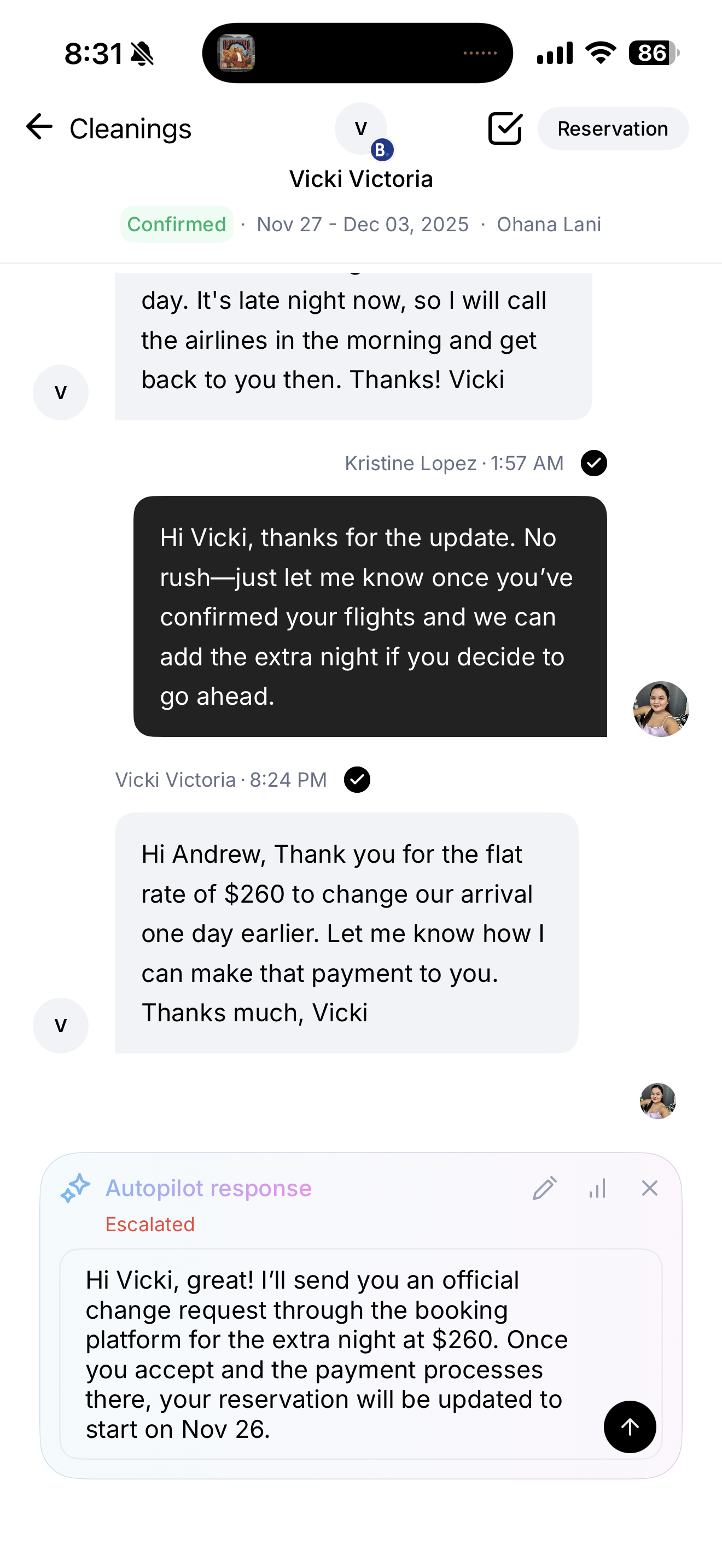Dismiss the Autopilot response
Image resolution: width=722 pixels, height=1568 pixels.
click(x=650, y=1187)
